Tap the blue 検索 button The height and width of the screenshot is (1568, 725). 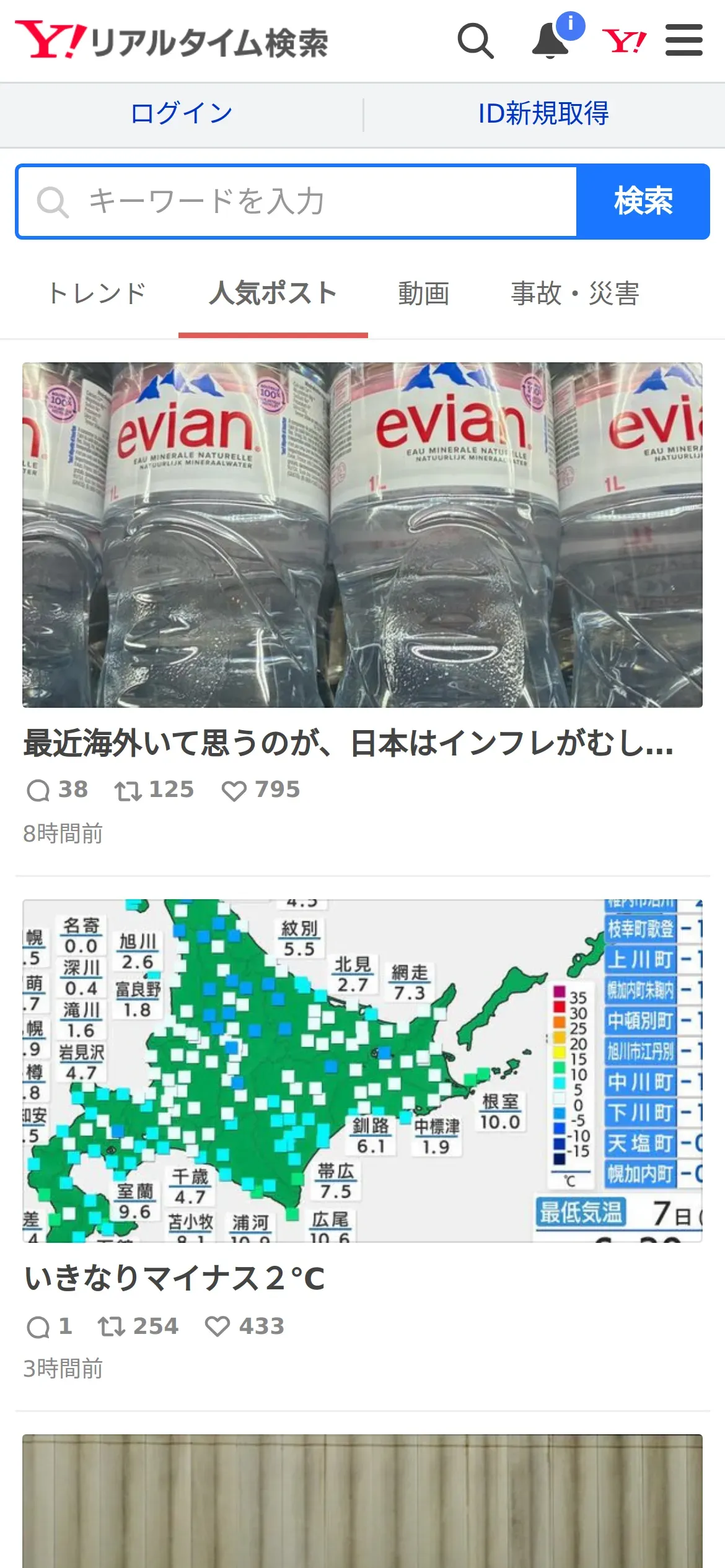(x=643, y=201)
